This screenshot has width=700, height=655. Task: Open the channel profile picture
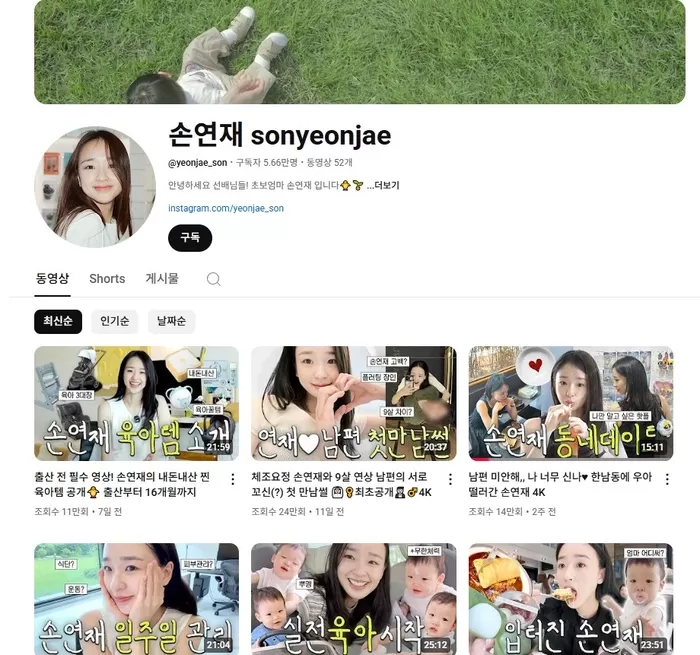(x=95, y=187)
